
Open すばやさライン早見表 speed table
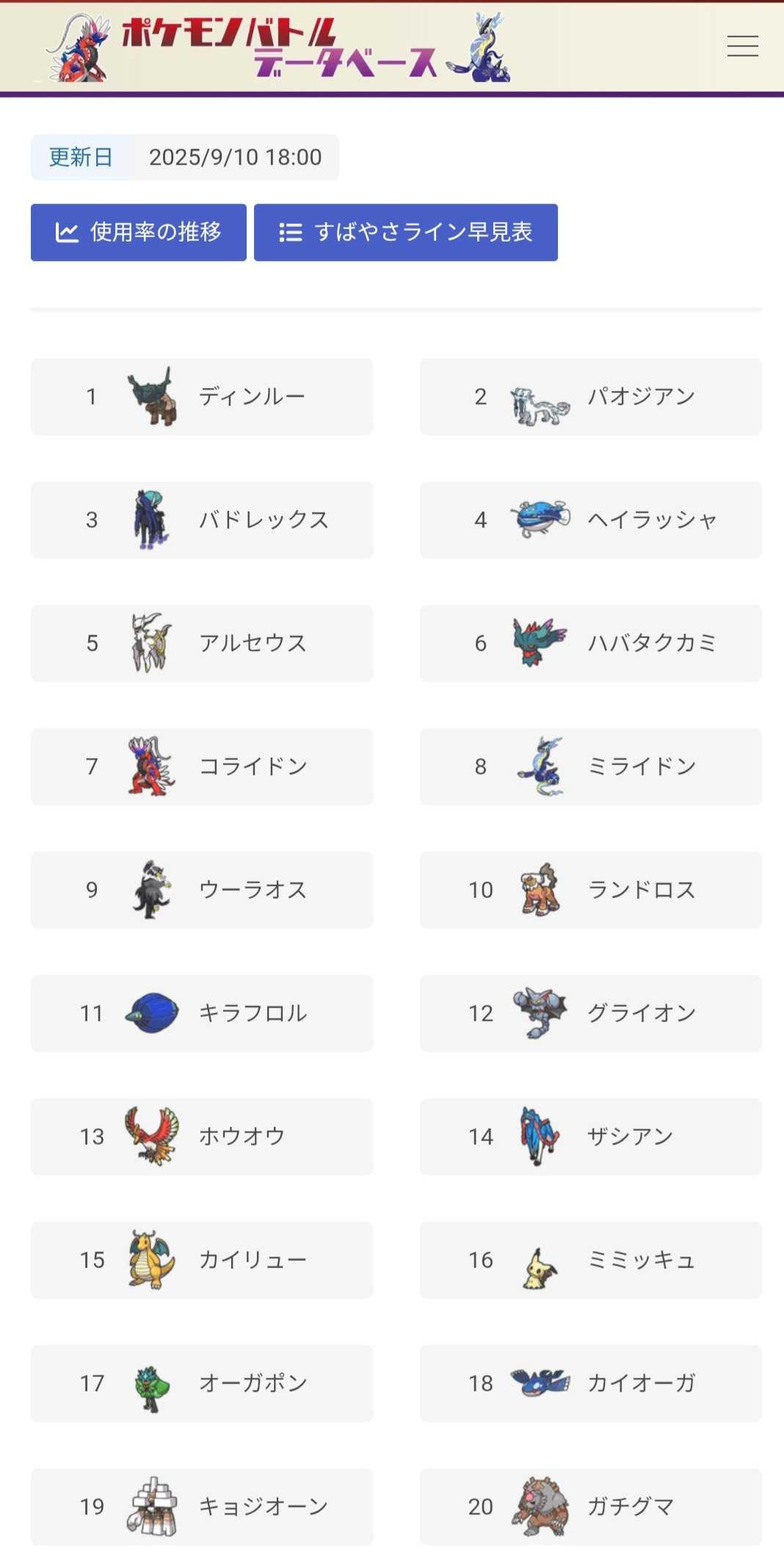click(x=405, y=232)
